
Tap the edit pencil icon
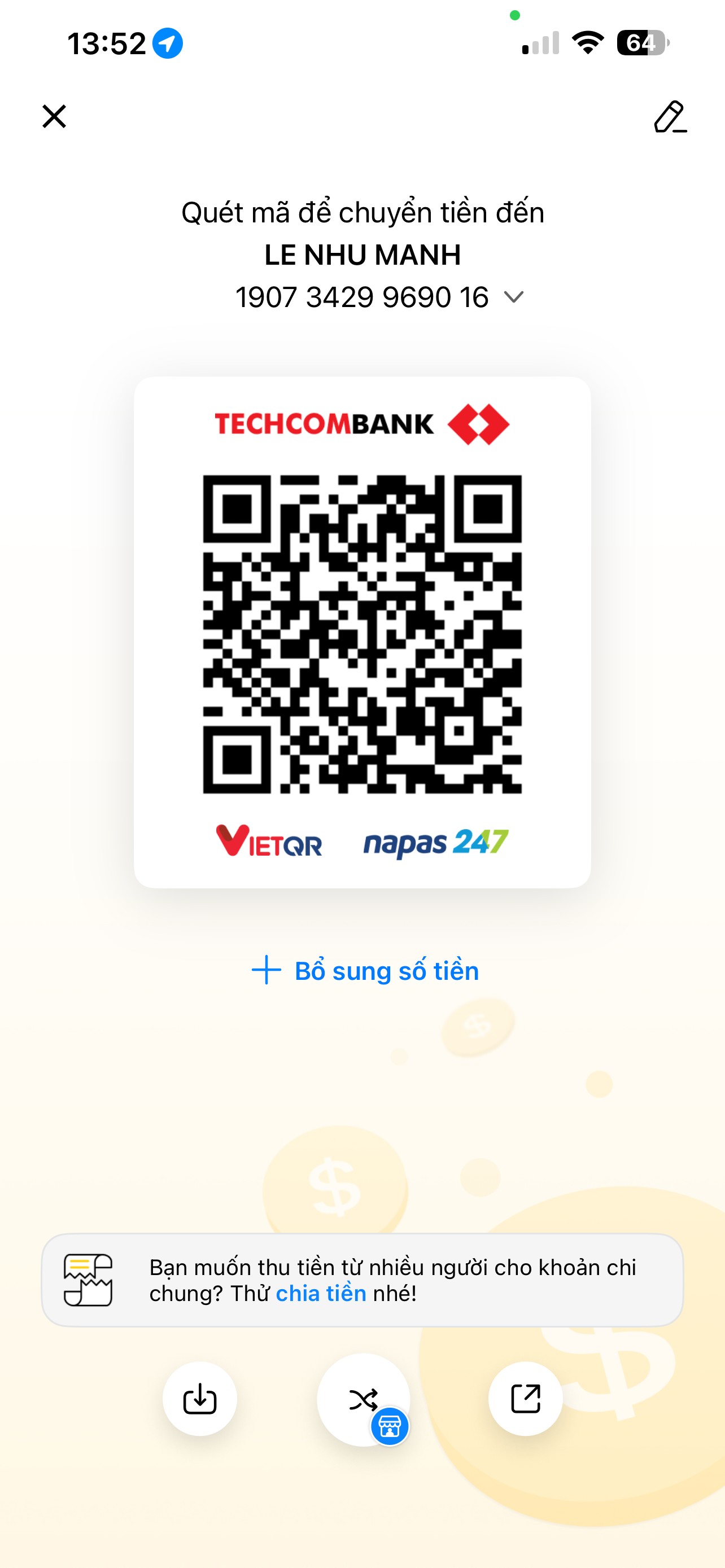[x=670, y=117]
